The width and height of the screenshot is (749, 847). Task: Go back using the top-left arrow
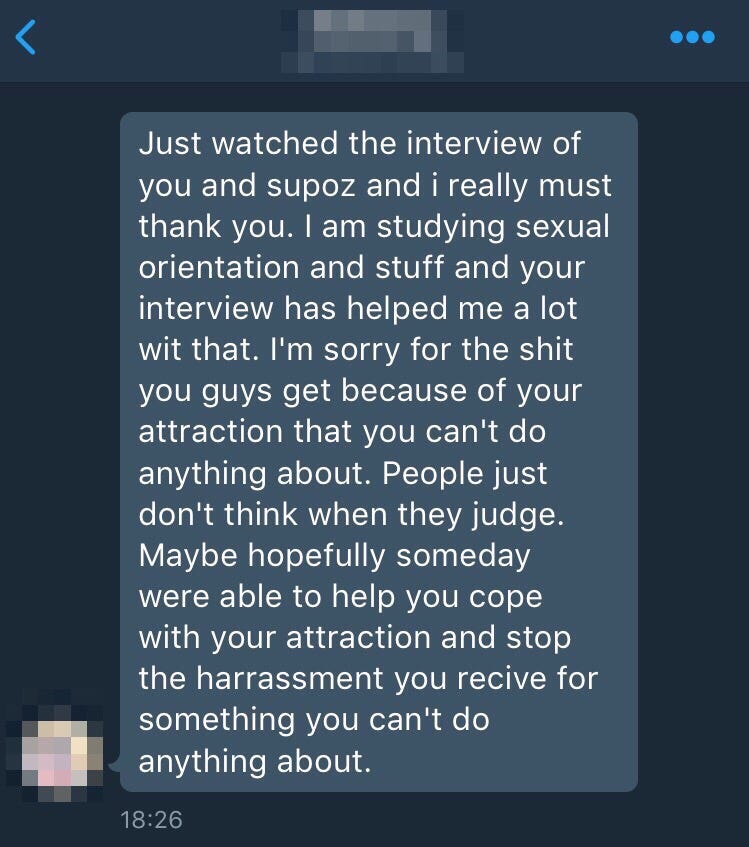(x=26, y=37)
